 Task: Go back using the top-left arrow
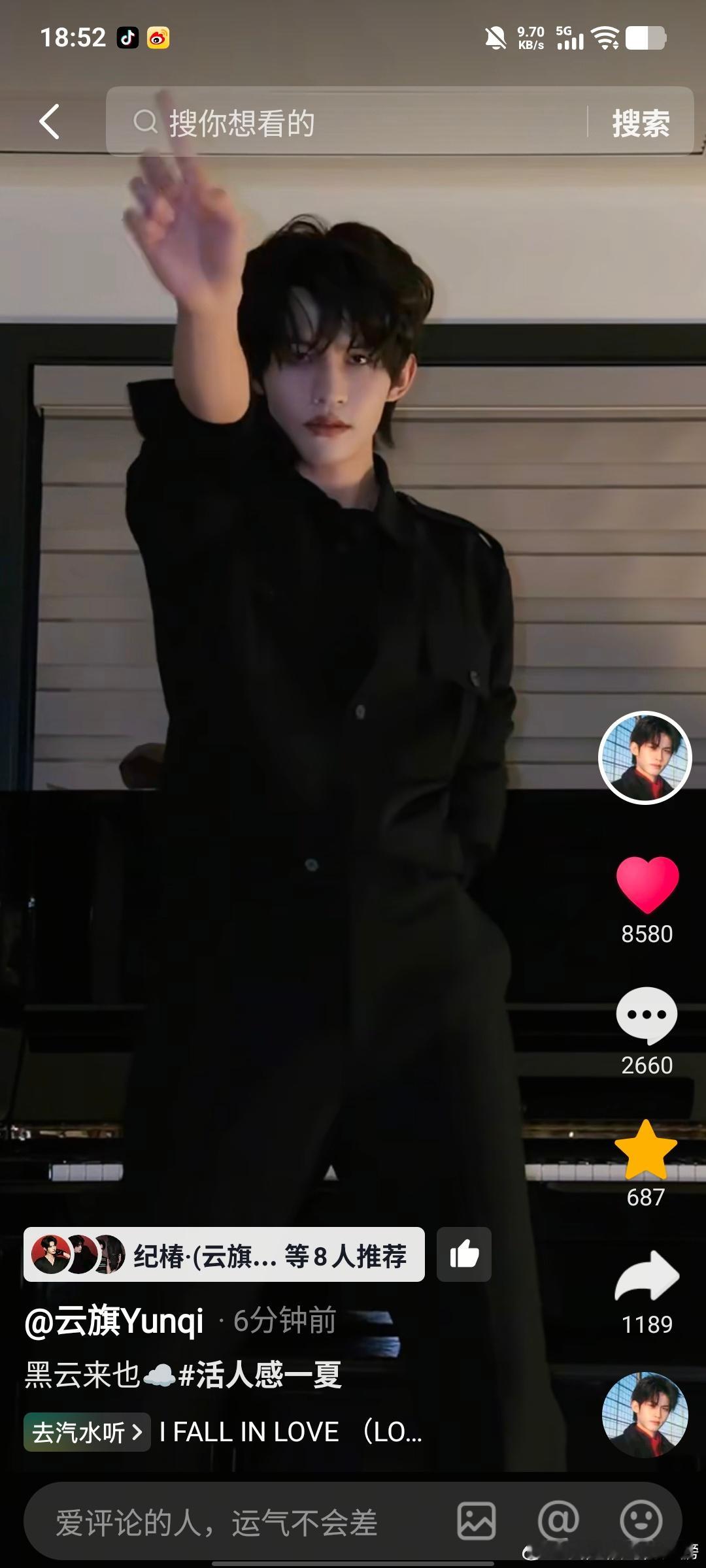(x=49, y=122)
